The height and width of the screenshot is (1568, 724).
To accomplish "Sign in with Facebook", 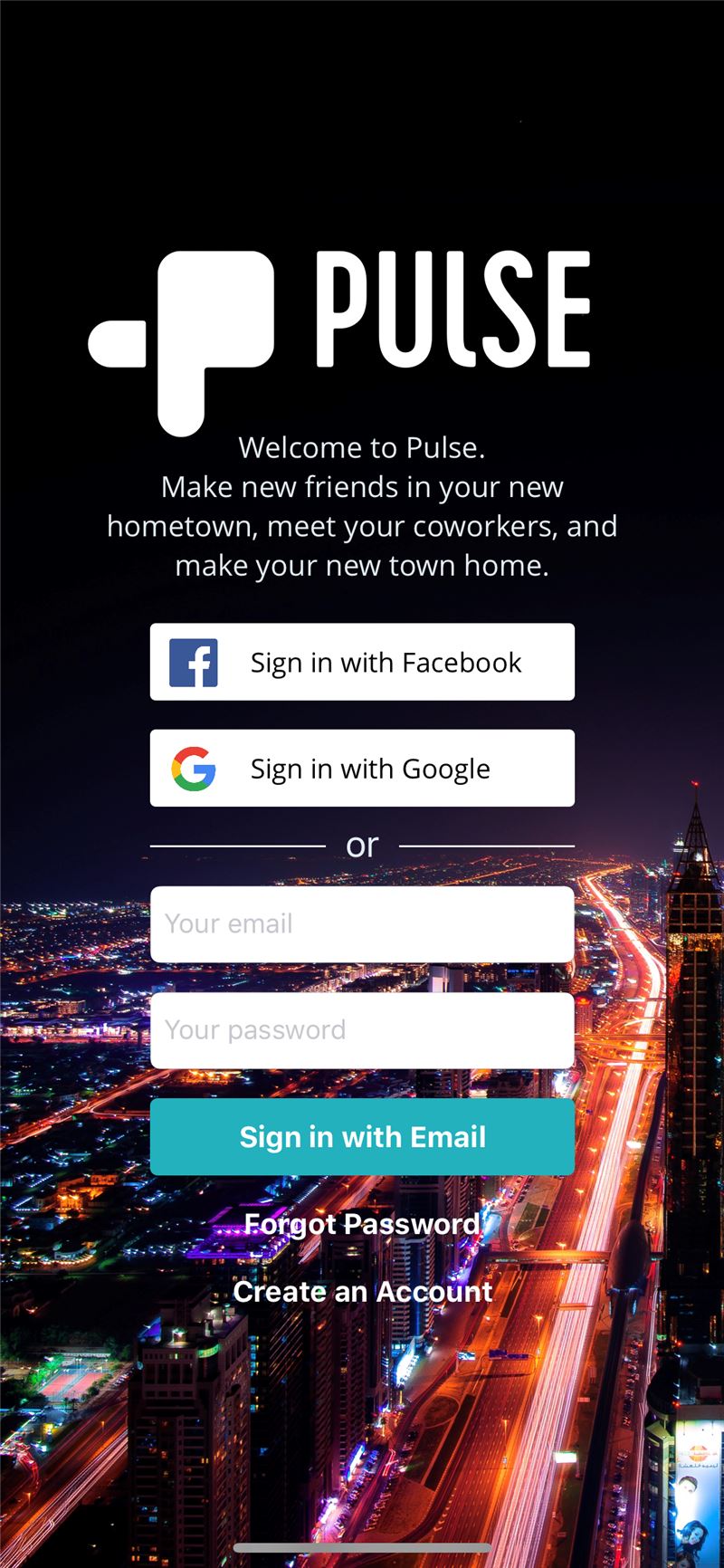I will [x=362, y=662].
